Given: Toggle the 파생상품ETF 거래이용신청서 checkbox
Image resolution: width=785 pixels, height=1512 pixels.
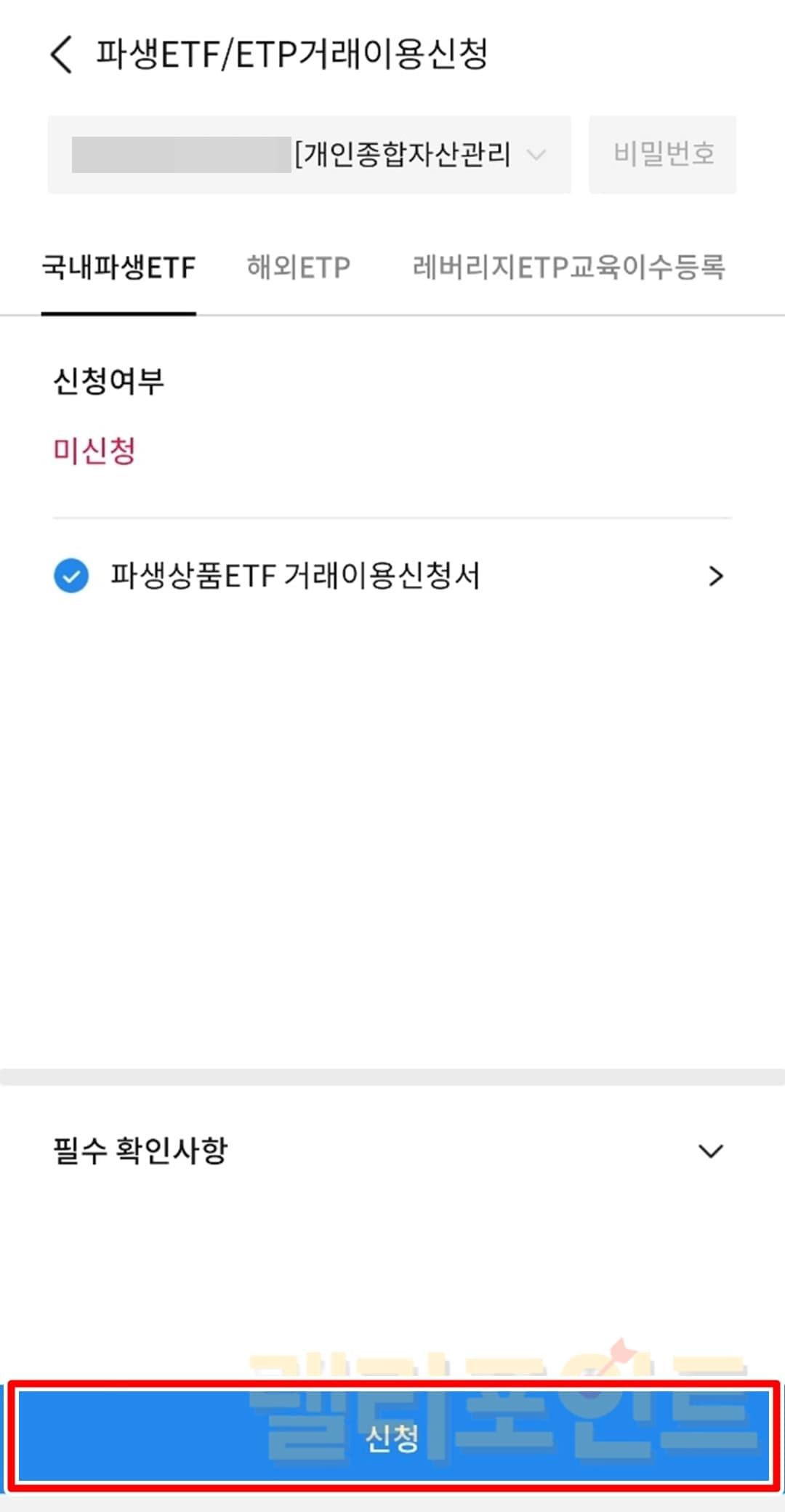Looking at the screenshot, I should [x=71, y=576].
